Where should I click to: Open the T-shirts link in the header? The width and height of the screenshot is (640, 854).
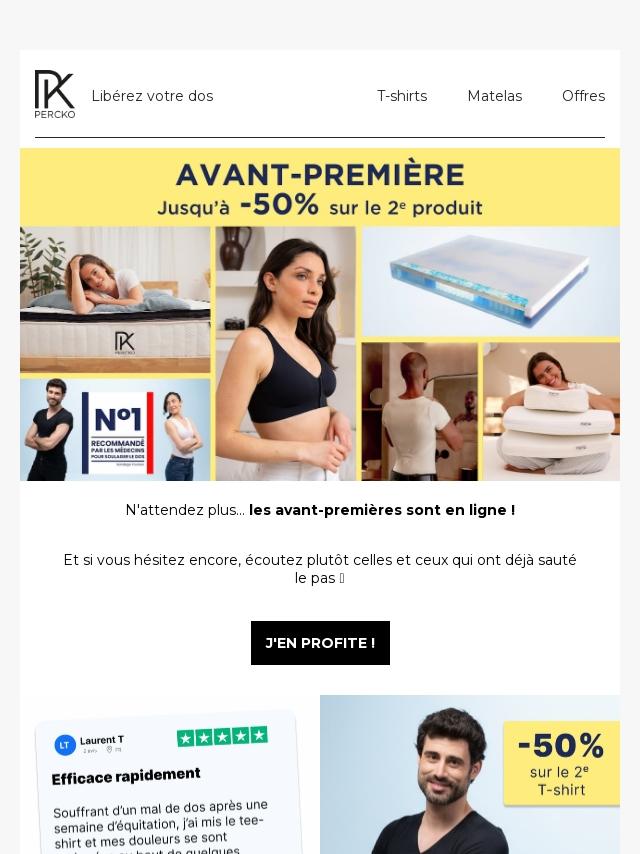tap(401, 96)
